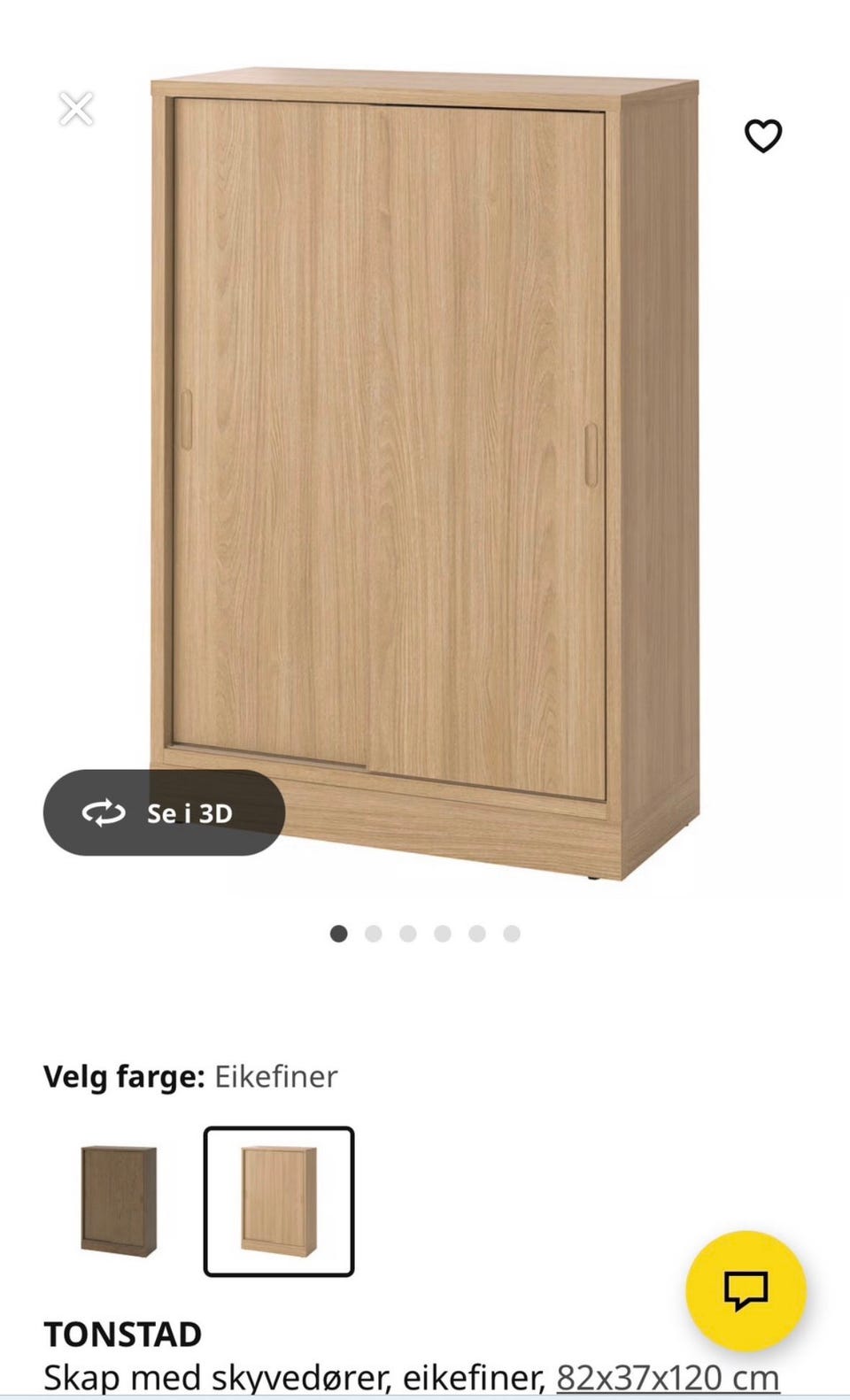Select the brown stained oak veneer color
The image size is (850, 1400).
pyautogui.click(x=119, y=1201)
